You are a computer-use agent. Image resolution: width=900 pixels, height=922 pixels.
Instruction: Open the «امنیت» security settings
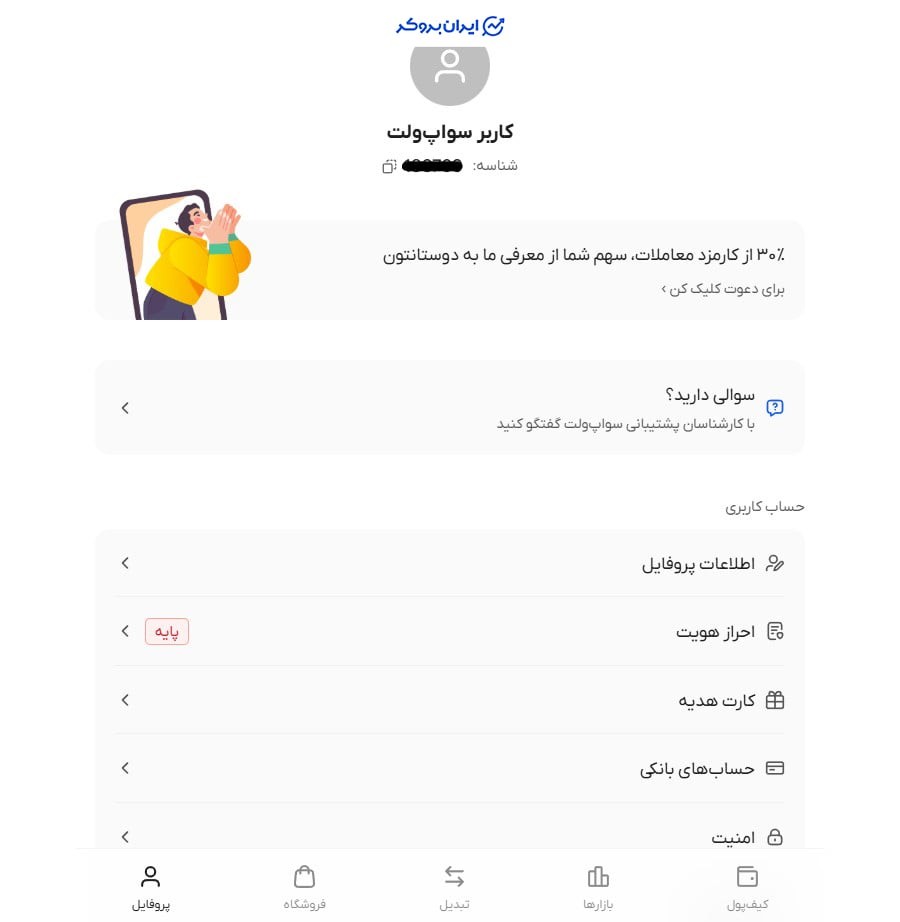tap(450, 836)
